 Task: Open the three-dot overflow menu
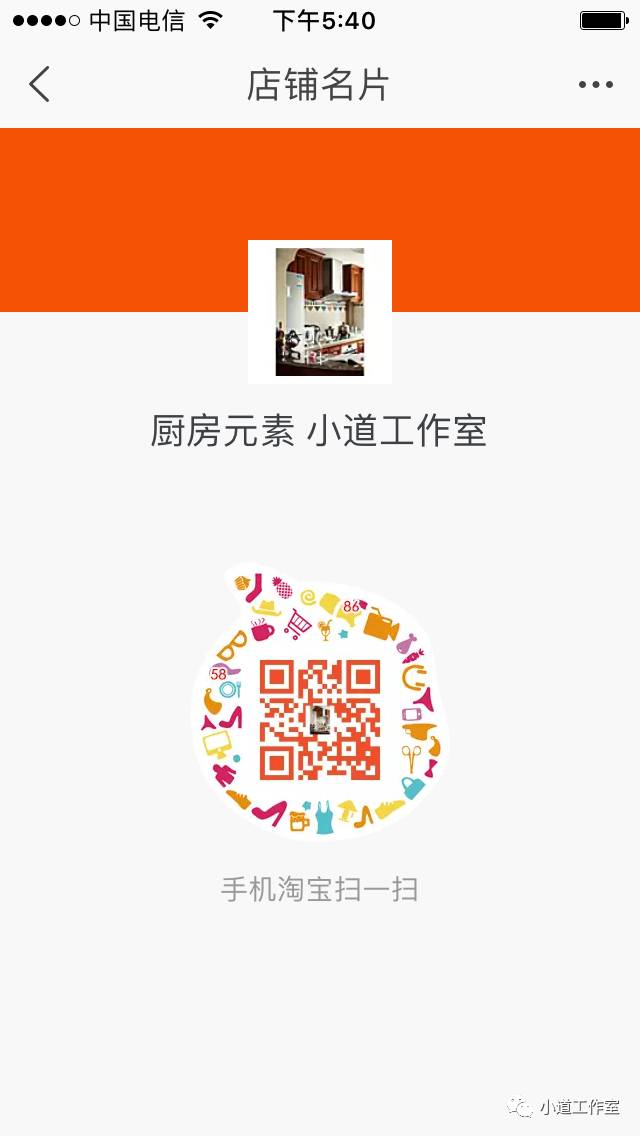click(x=596, y=85)
